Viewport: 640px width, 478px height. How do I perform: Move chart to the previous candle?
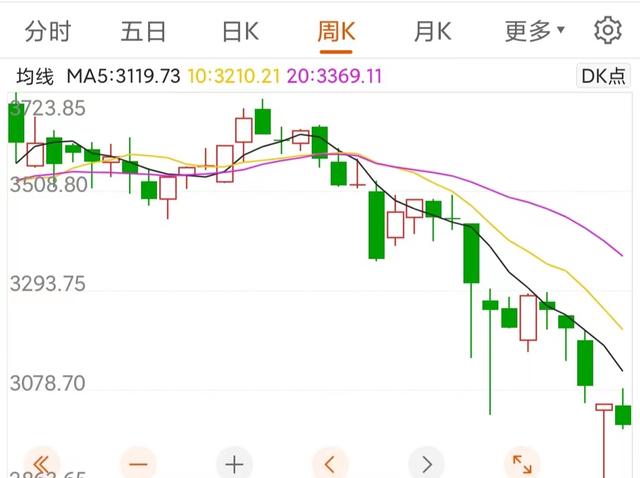(x=330, y=464)
